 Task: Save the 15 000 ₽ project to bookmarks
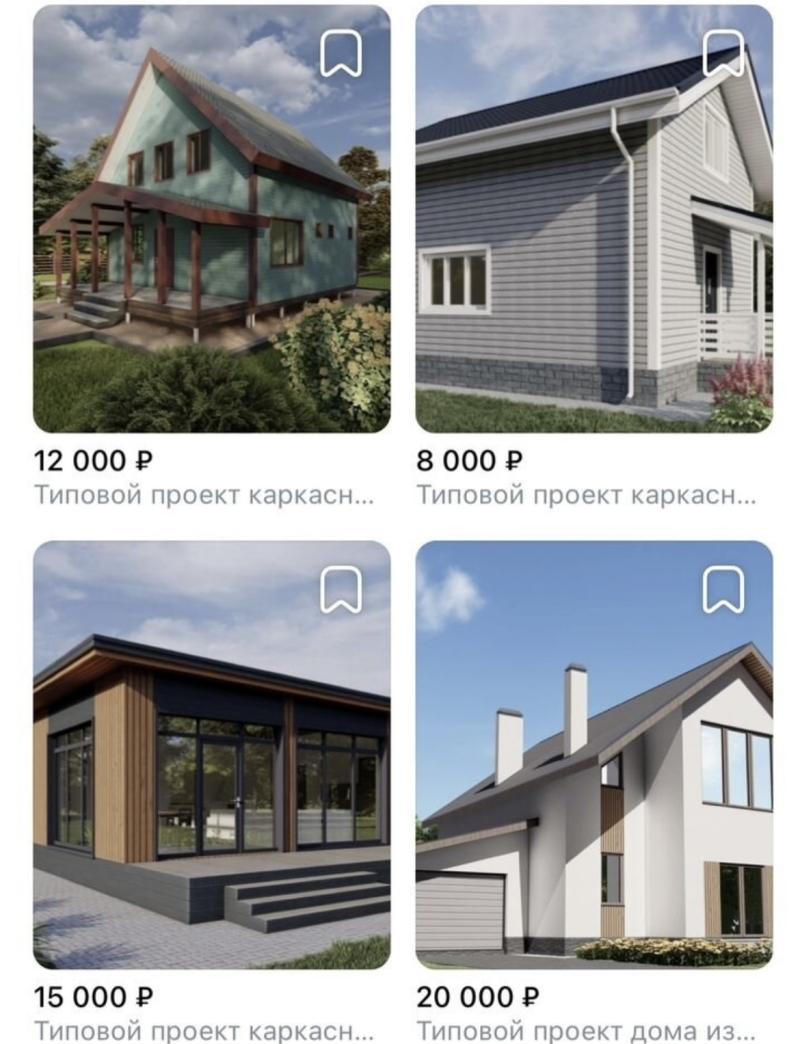(x=341, y=590)
